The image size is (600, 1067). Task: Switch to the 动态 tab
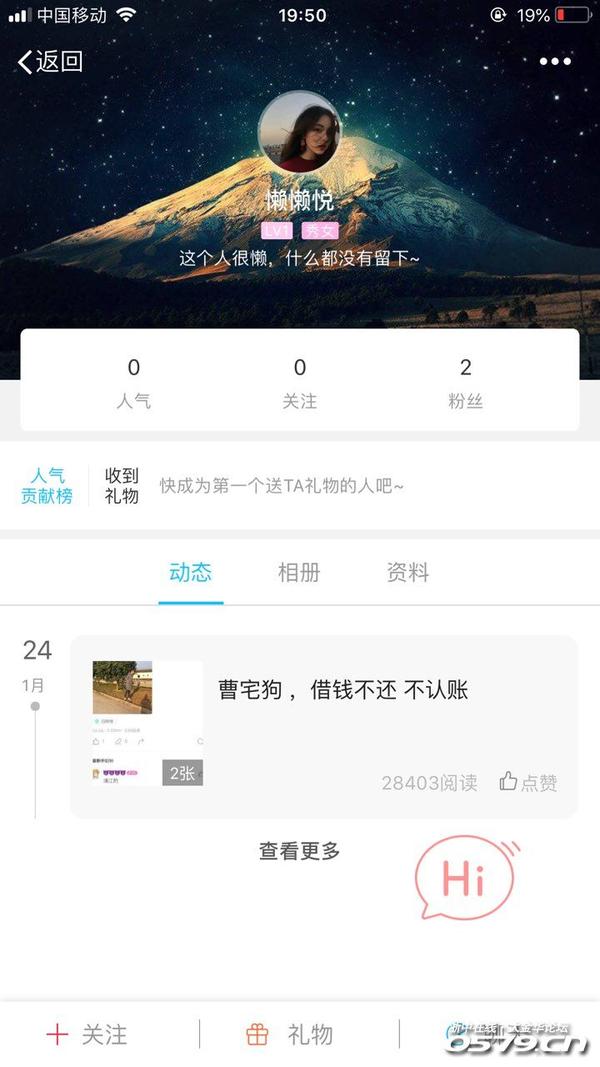point(190,573)
